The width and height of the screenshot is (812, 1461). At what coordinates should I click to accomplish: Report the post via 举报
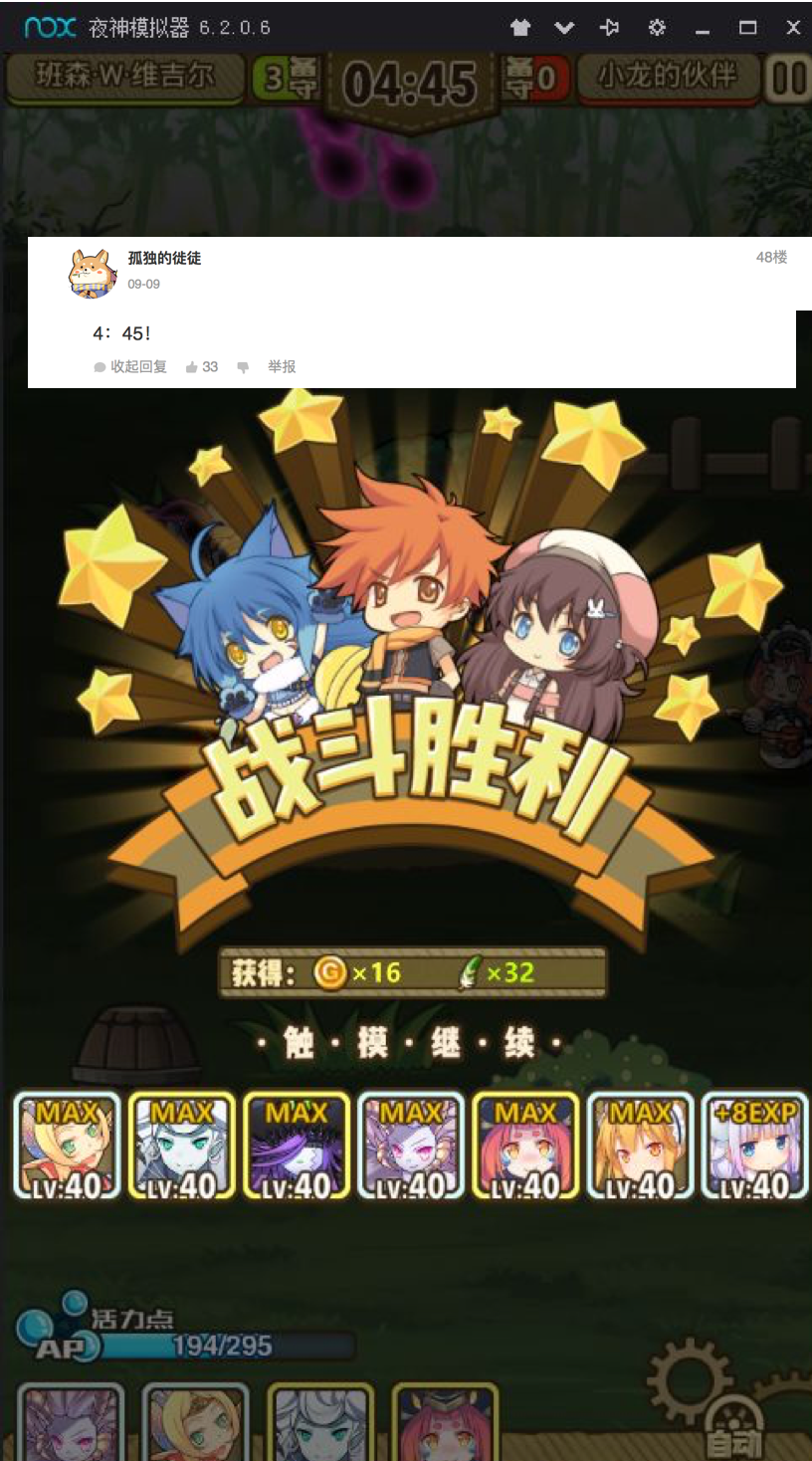point(283,366)
